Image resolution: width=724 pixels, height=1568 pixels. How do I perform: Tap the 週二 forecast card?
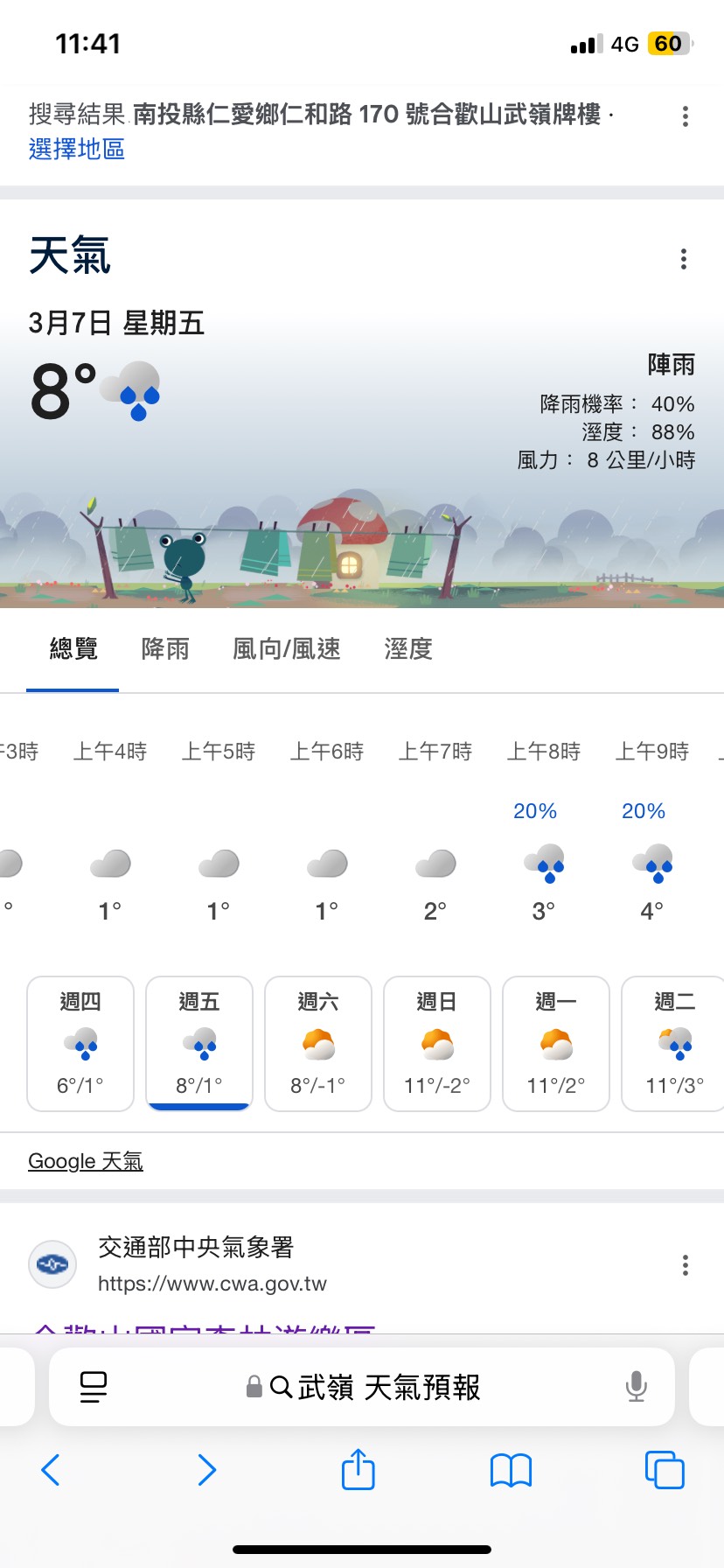coord(673,1043)
